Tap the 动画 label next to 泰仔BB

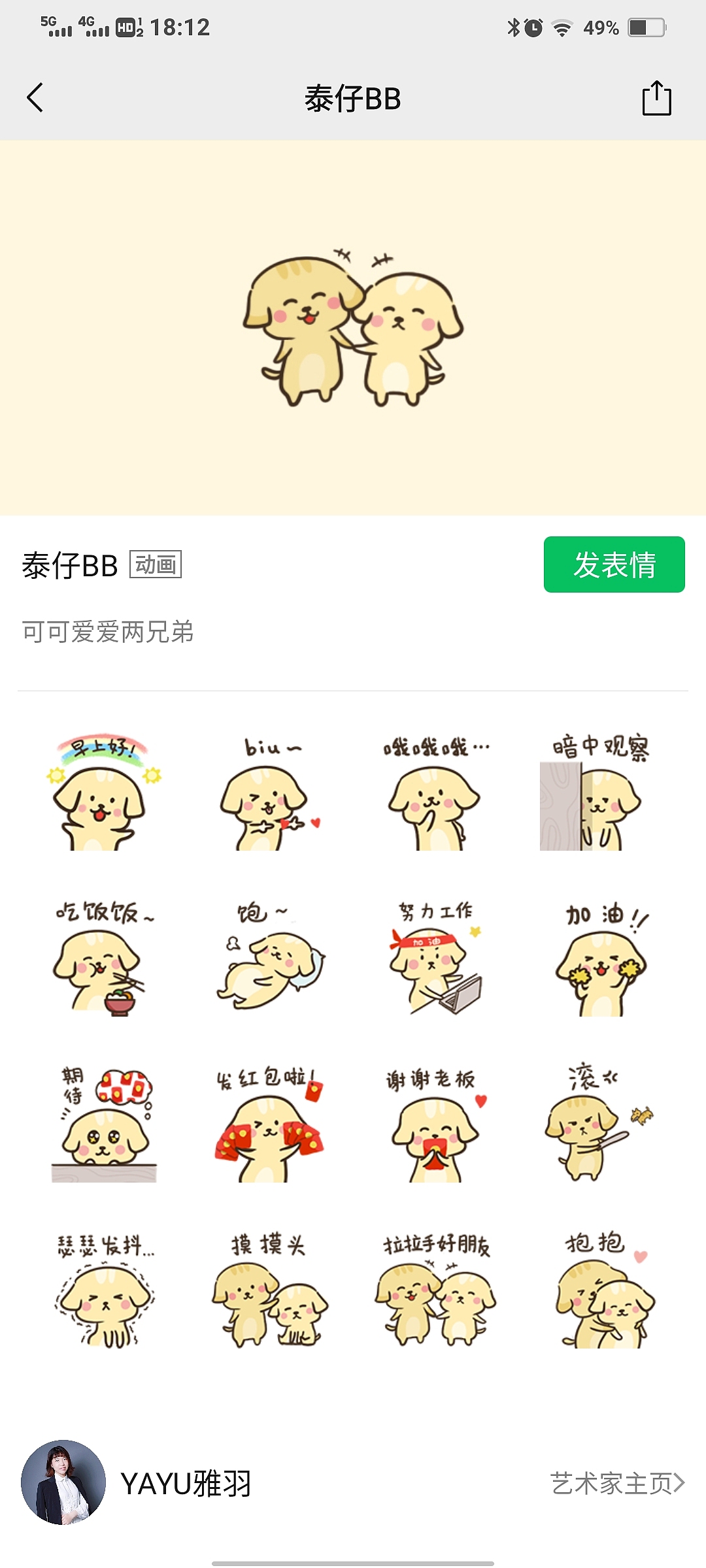(157, 566)
